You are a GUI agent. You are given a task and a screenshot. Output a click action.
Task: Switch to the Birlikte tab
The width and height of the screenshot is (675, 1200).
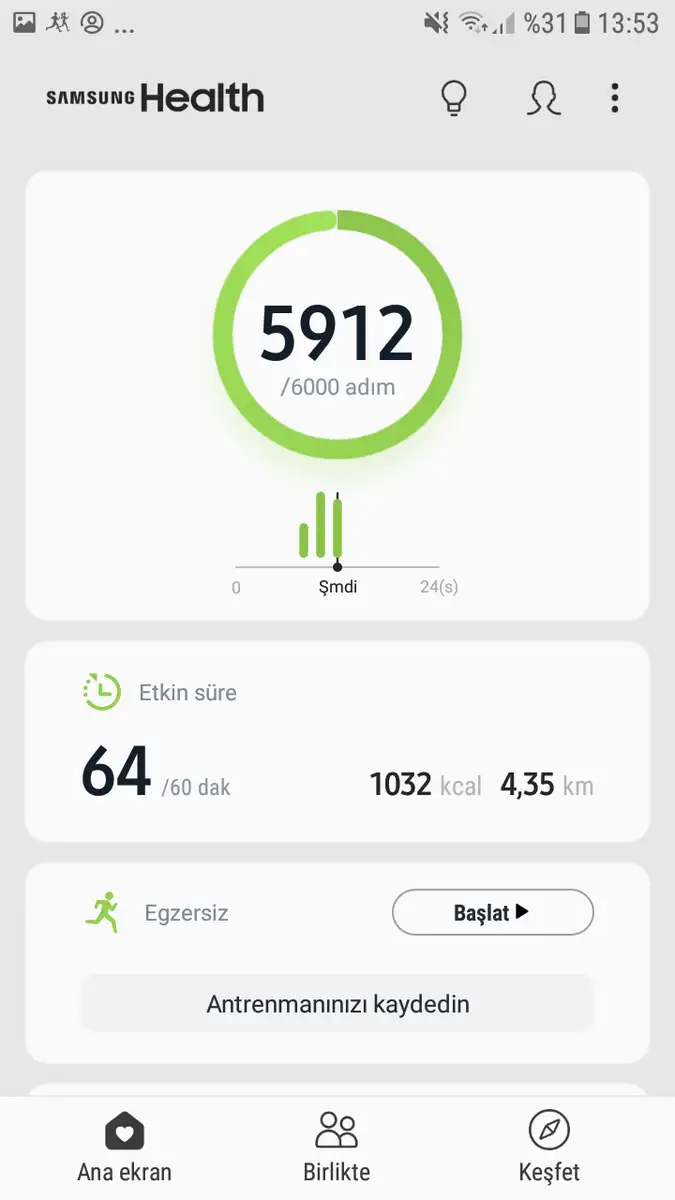coord(337,1148)
